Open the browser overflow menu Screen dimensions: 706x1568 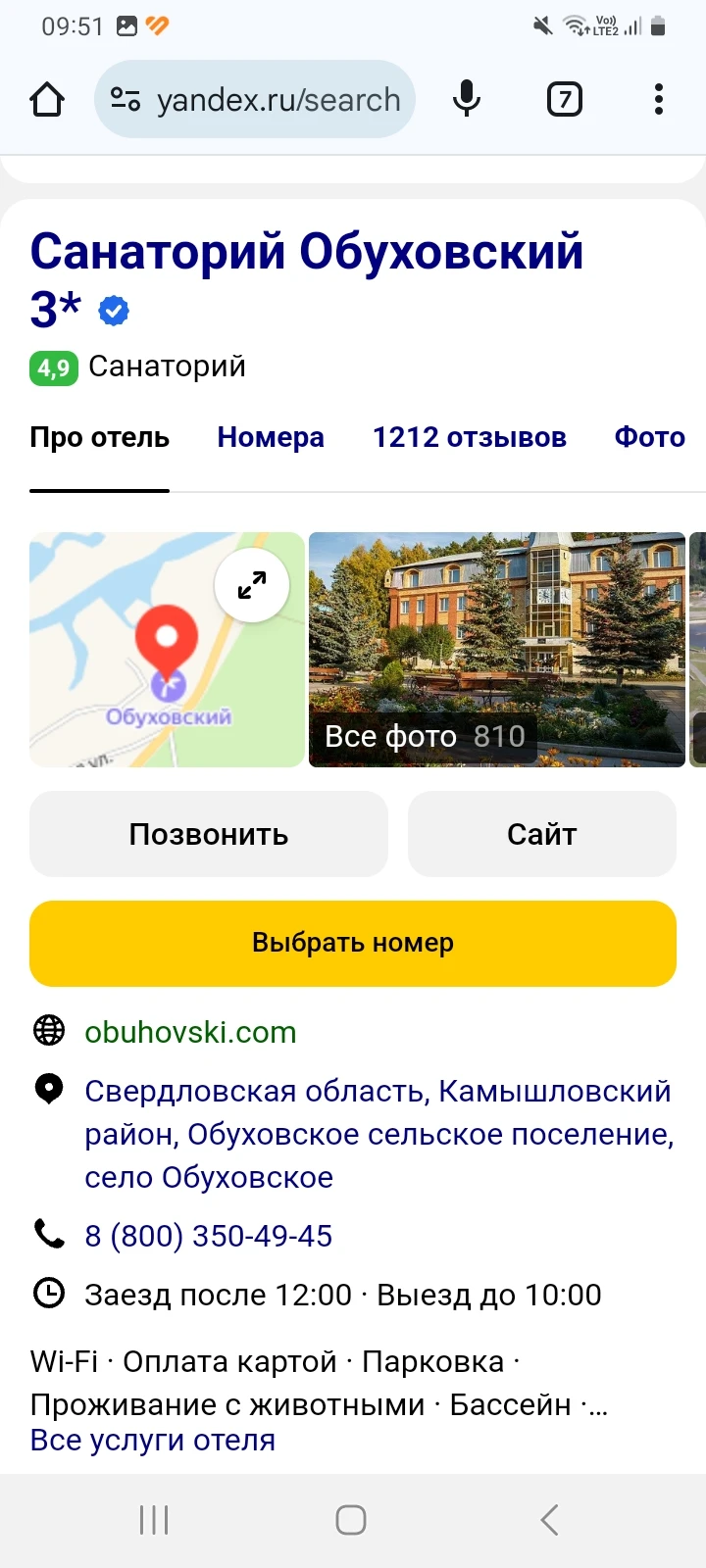click(658, 100)
